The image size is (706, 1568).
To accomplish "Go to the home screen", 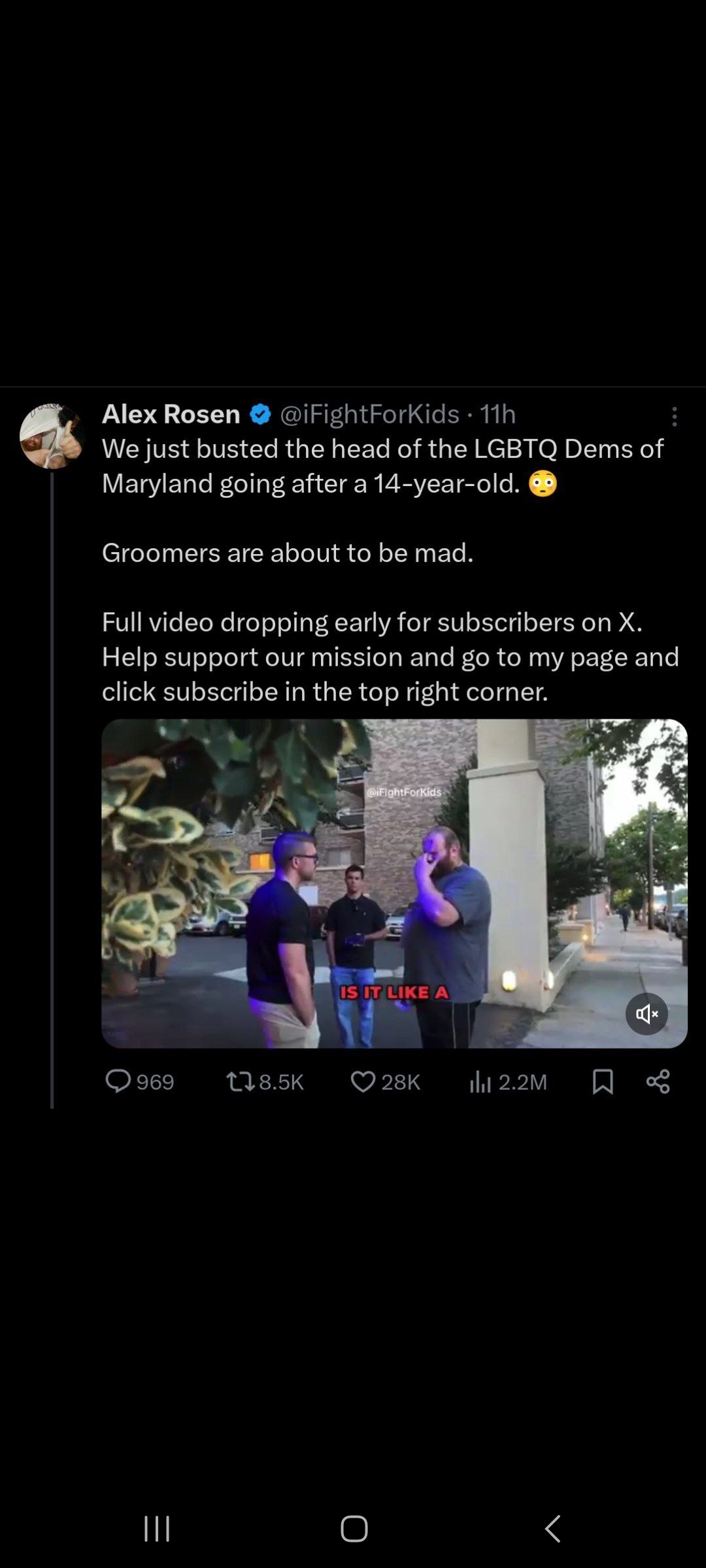I will (354, 1529).
